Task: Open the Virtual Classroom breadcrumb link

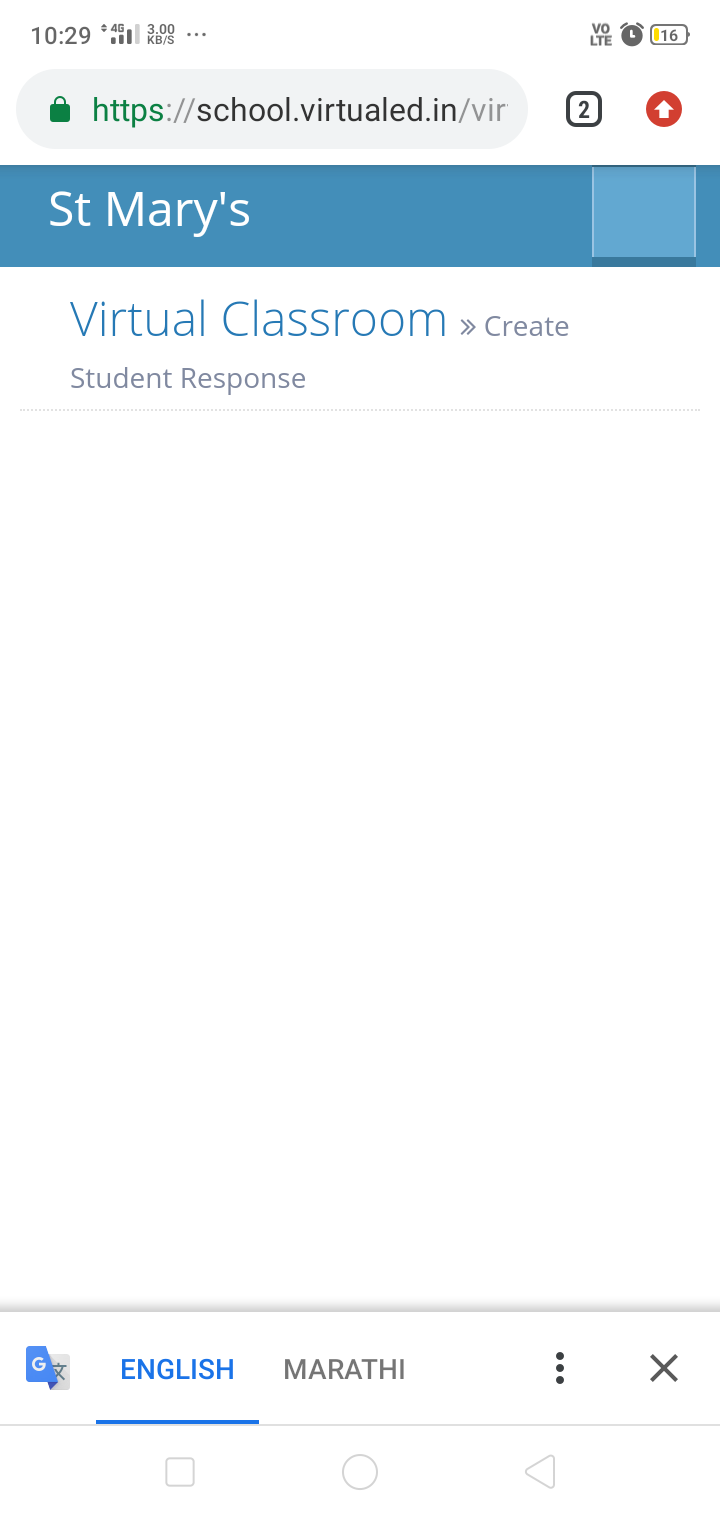Action: tap(258, 320)
